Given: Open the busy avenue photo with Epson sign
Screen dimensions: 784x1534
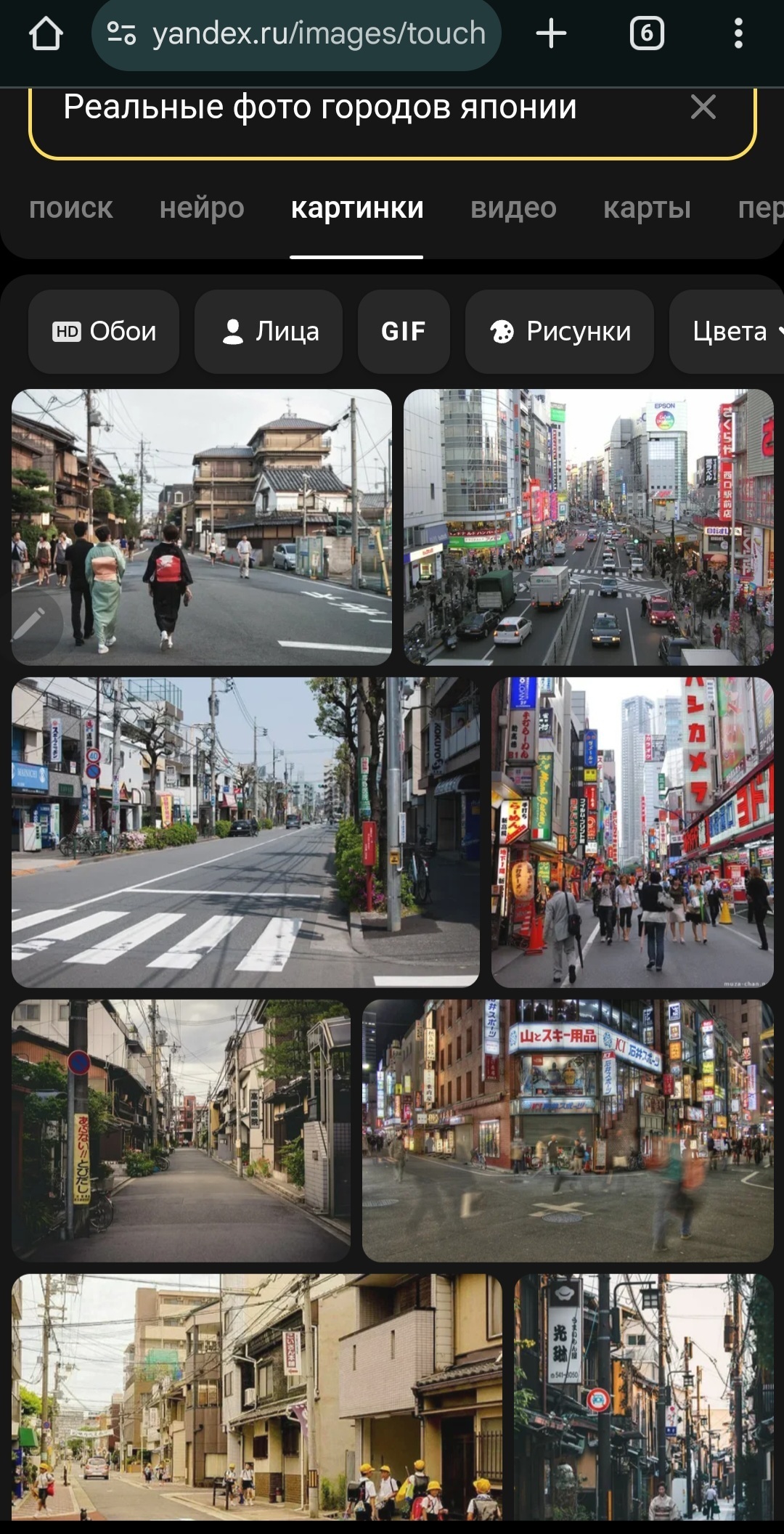Looking at the screenshot, I should coord(588,527).
